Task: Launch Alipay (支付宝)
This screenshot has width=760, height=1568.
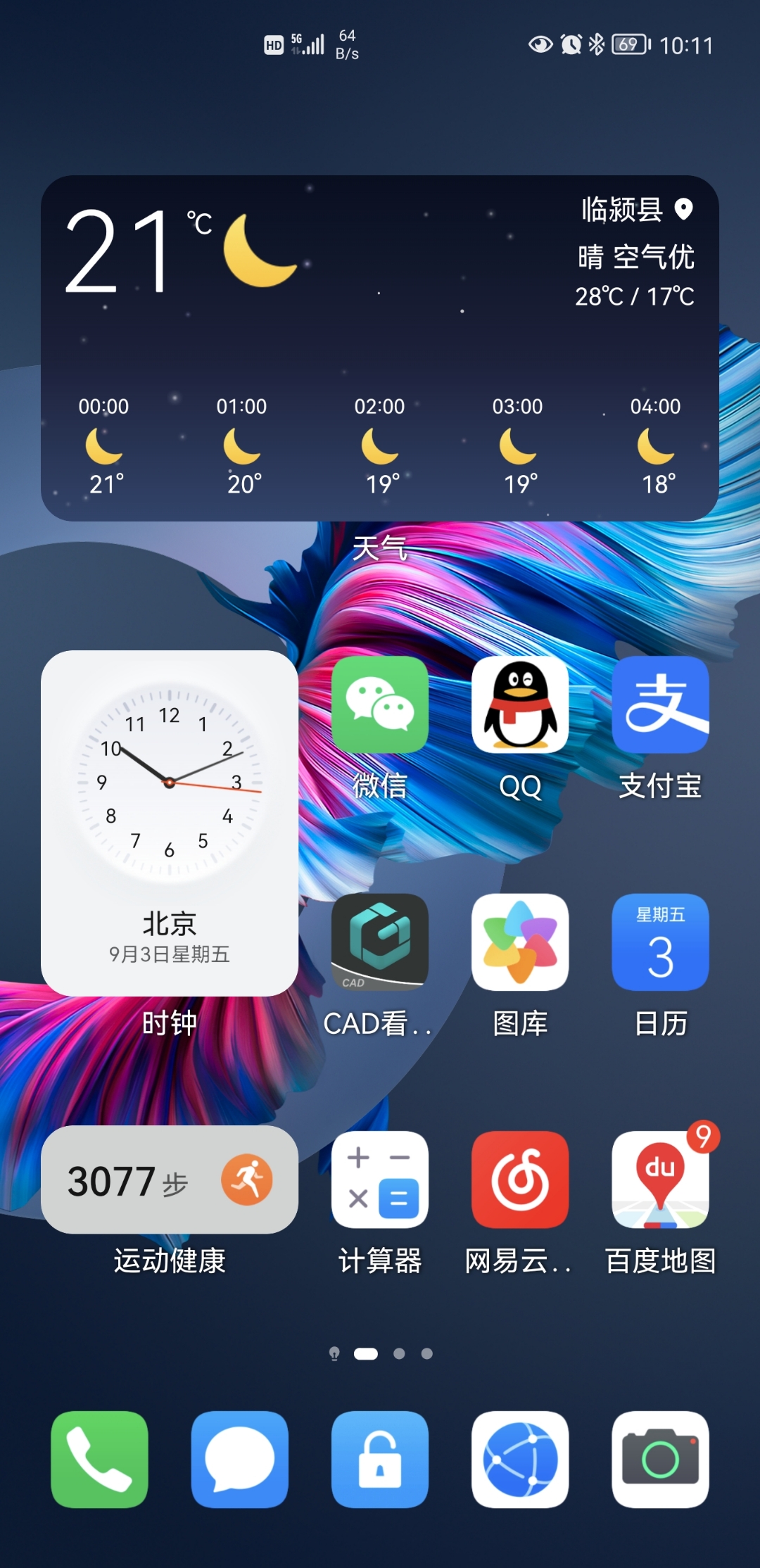Action: 660,704
